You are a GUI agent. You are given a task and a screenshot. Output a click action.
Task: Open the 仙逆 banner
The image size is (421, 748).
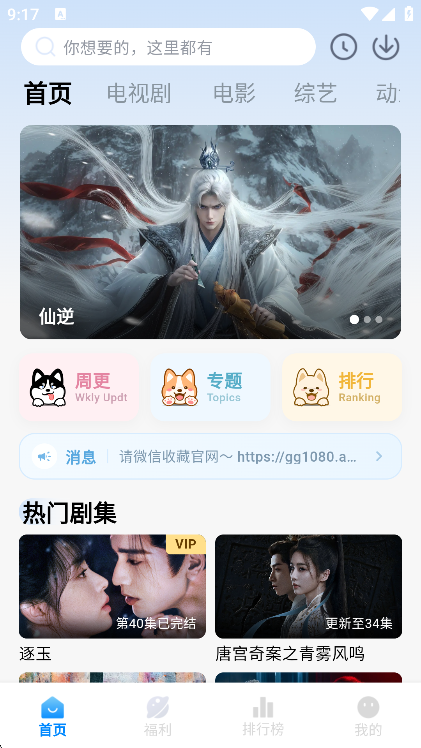(x=210, y=232)
